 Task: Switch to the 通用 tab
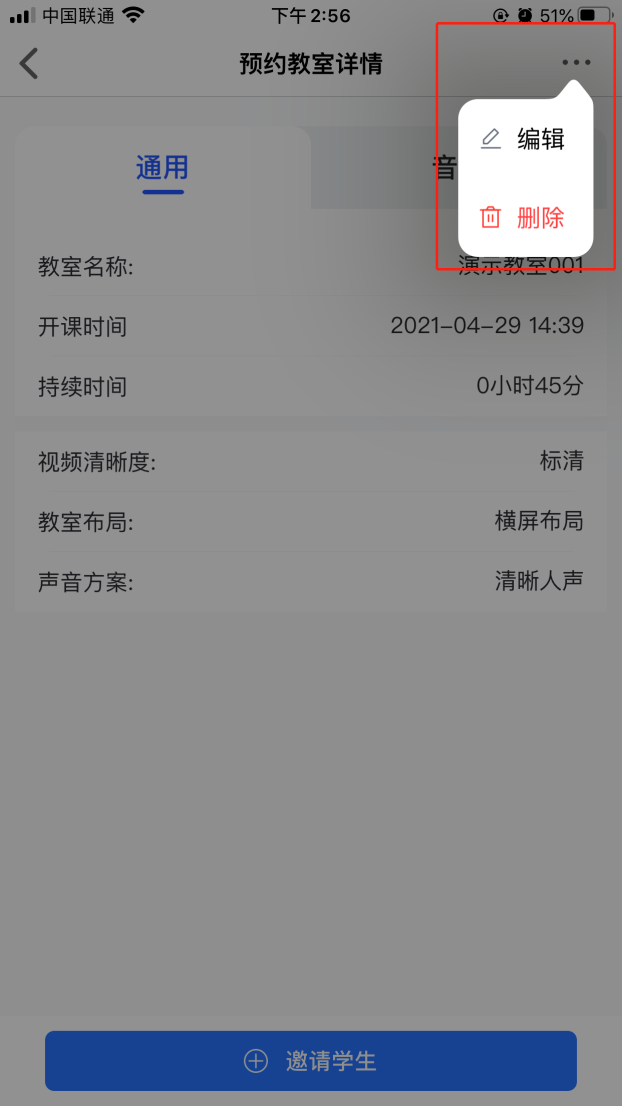[x=162, y=168]
